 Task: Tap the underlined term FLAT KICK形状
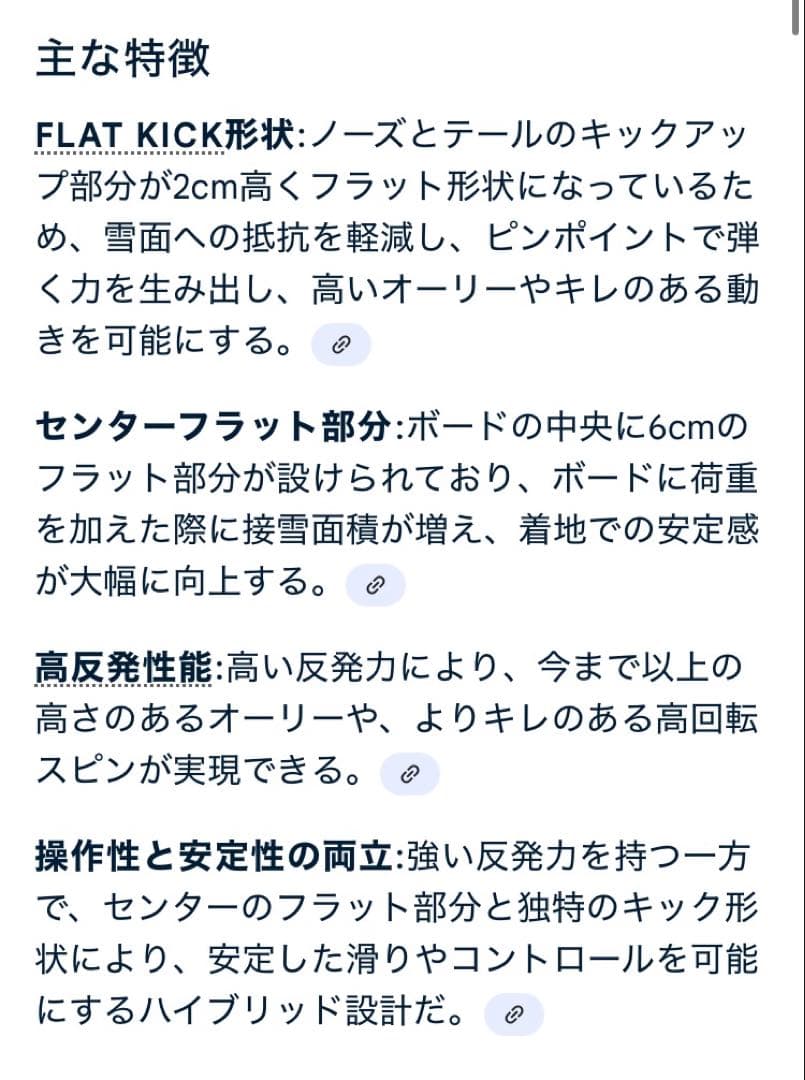(165, 134)
